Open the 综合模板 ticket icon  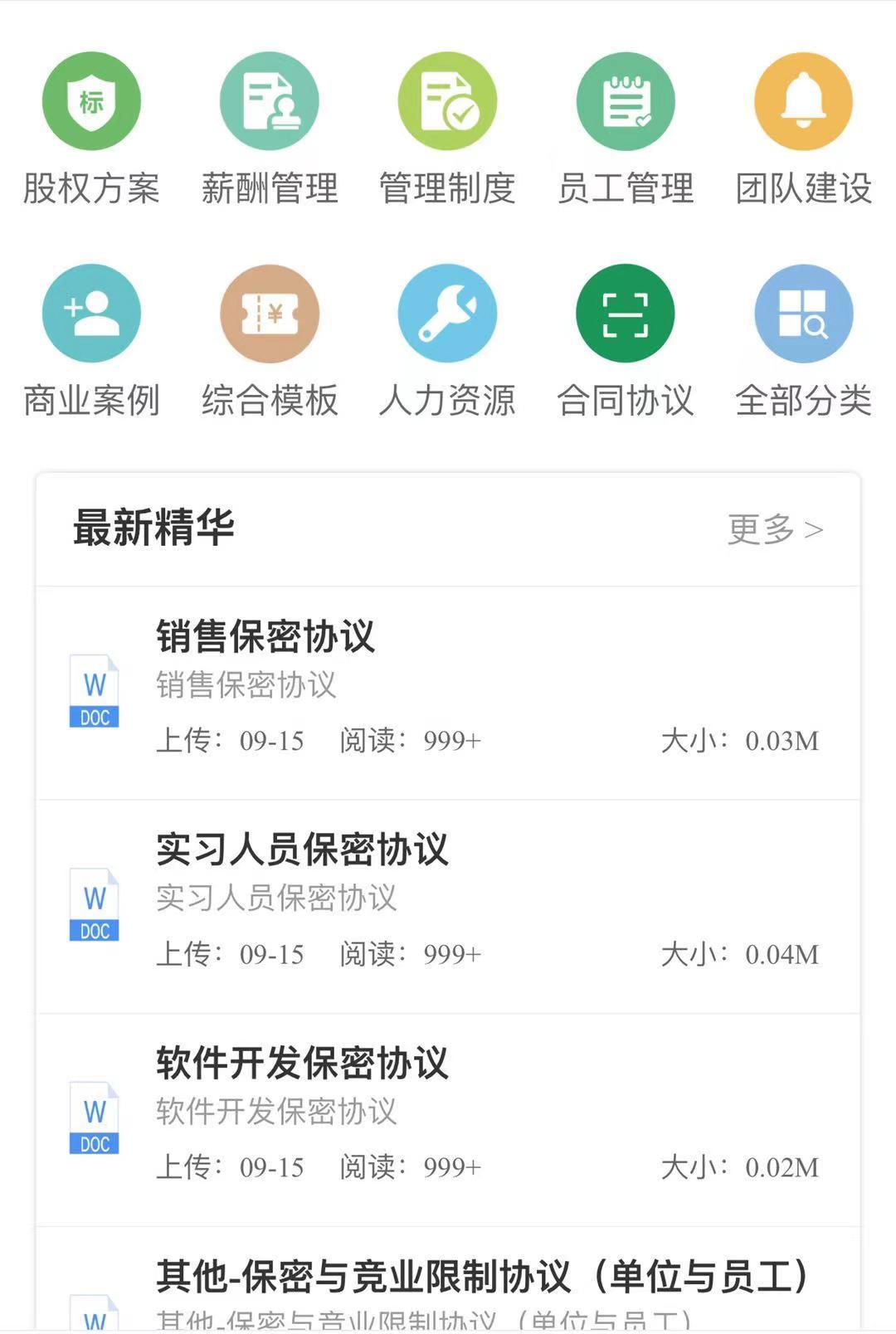[269, 314]
